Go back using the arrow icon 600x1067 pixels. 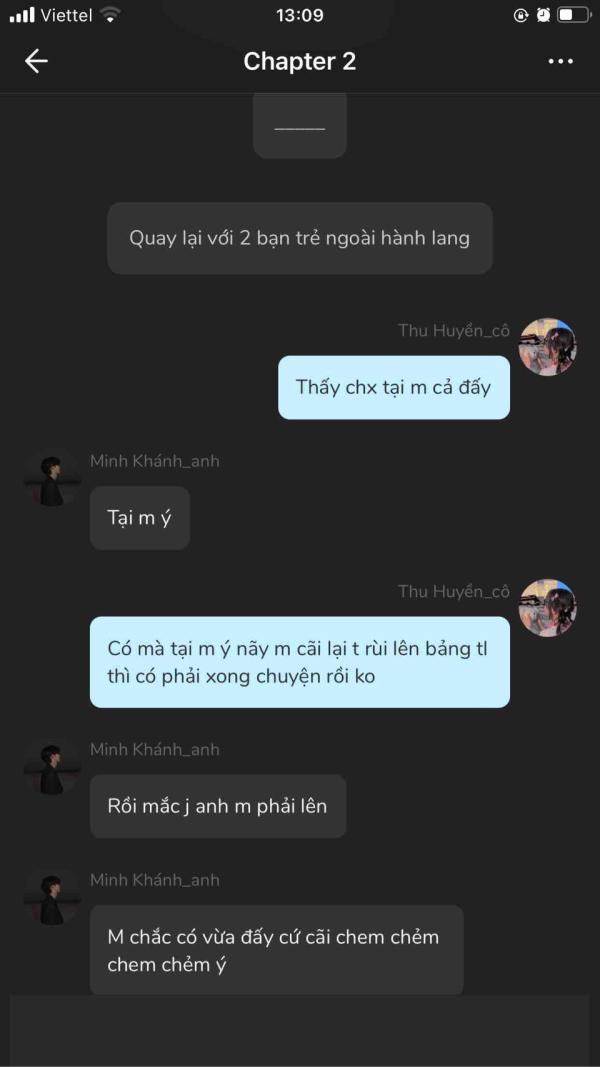pyautogui.click(x=36, y=61)
